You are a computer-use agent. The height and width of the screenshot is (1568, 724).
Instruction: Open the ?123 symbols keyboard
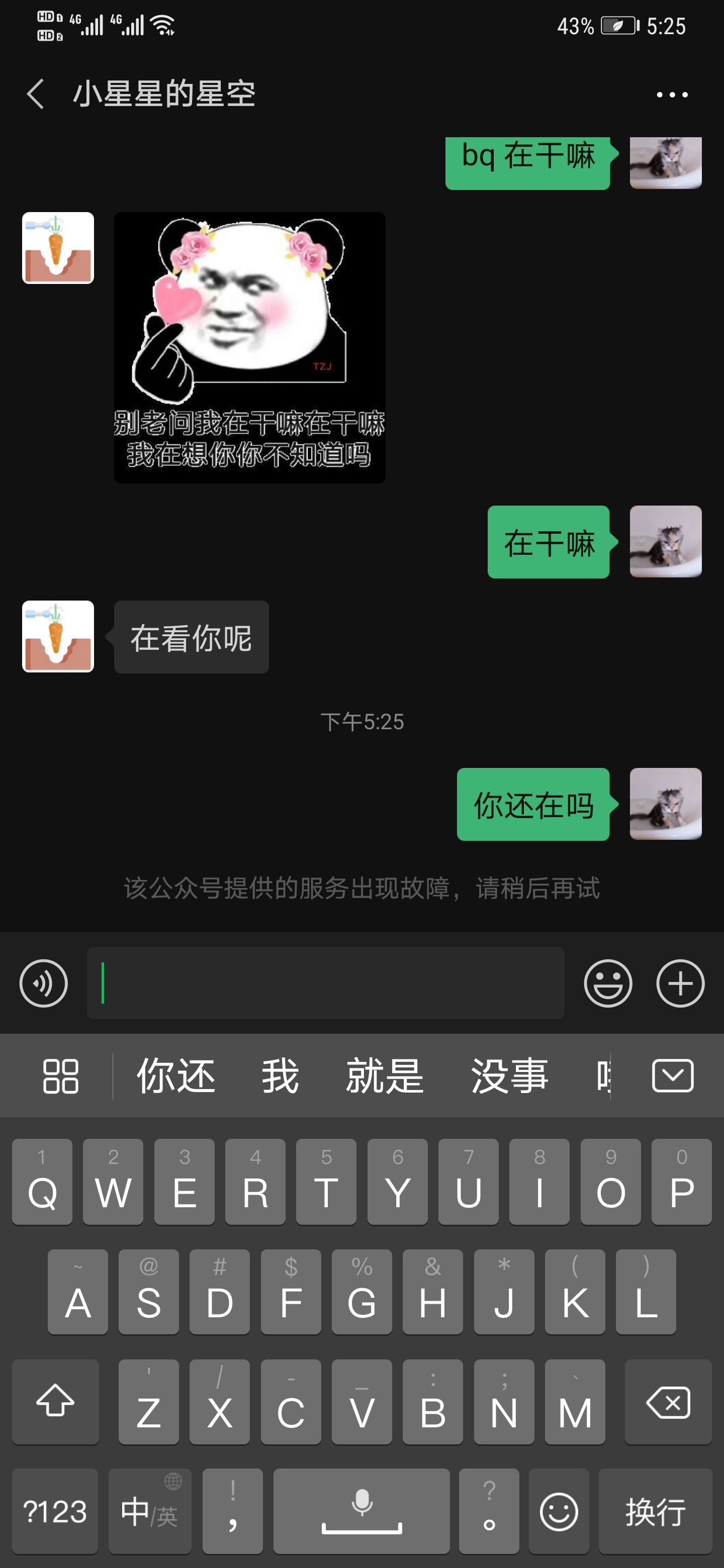[x=55, y=1511]
